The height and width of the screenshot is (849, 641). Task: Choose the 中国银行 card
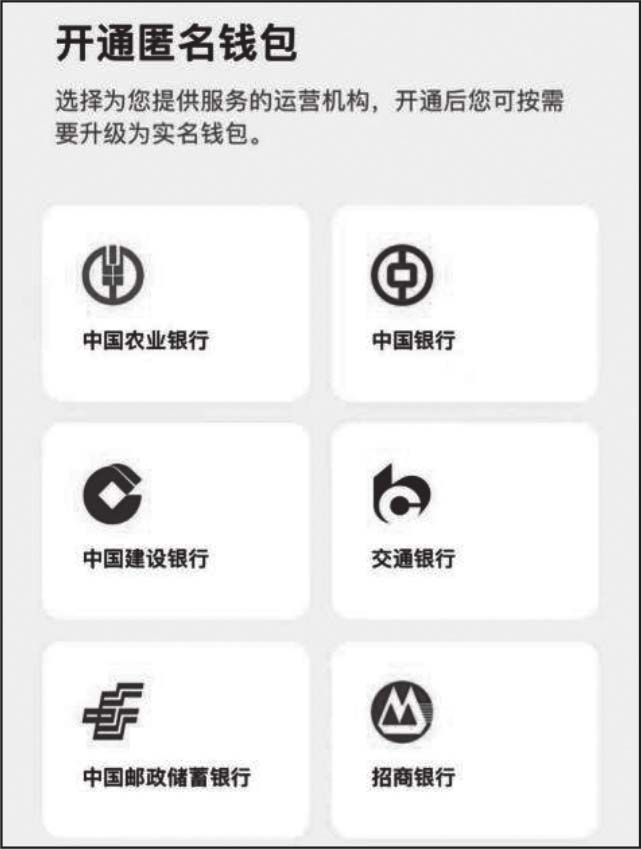[x=465, y=303]
